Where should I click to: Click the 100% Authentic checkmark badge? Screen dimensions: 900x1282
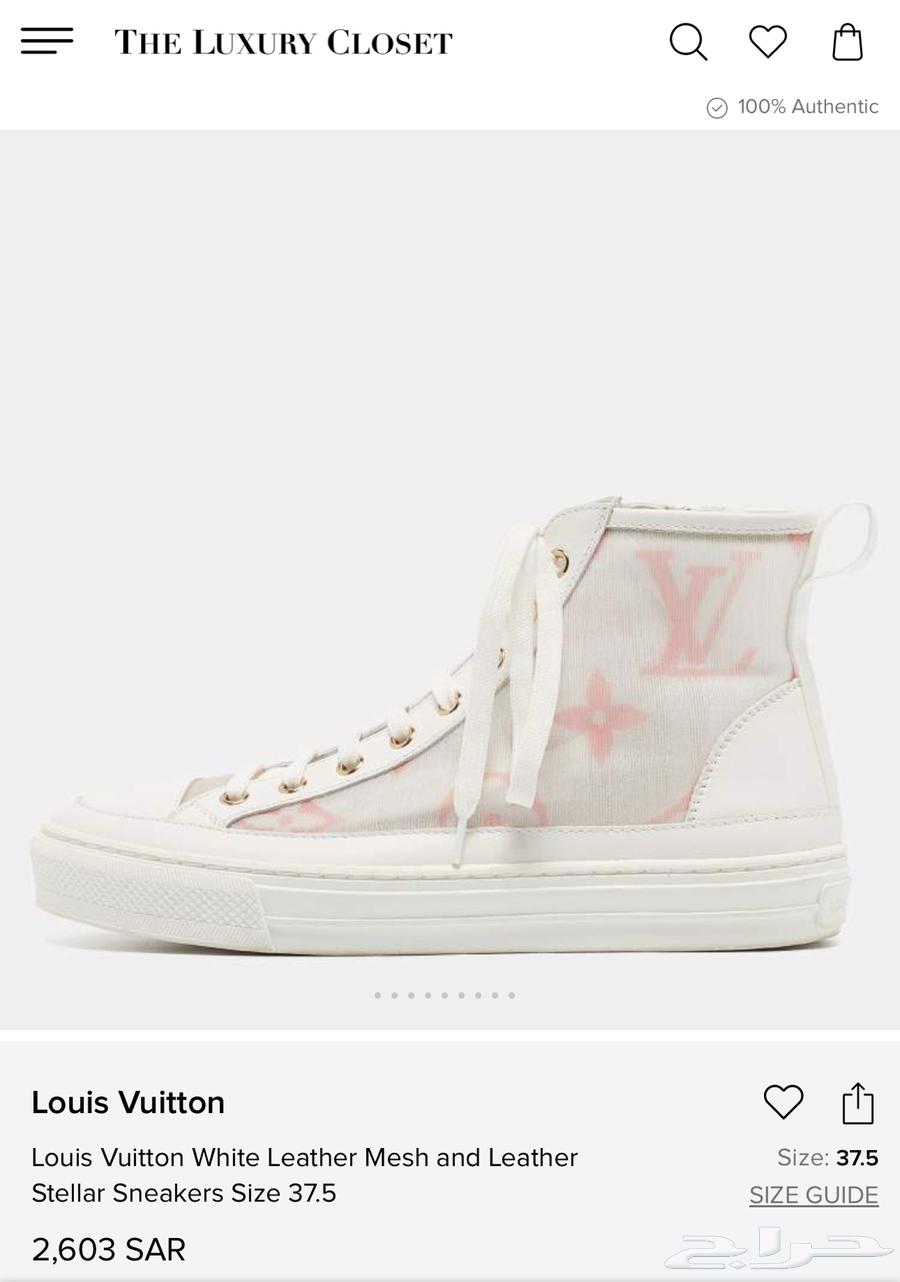716,107
